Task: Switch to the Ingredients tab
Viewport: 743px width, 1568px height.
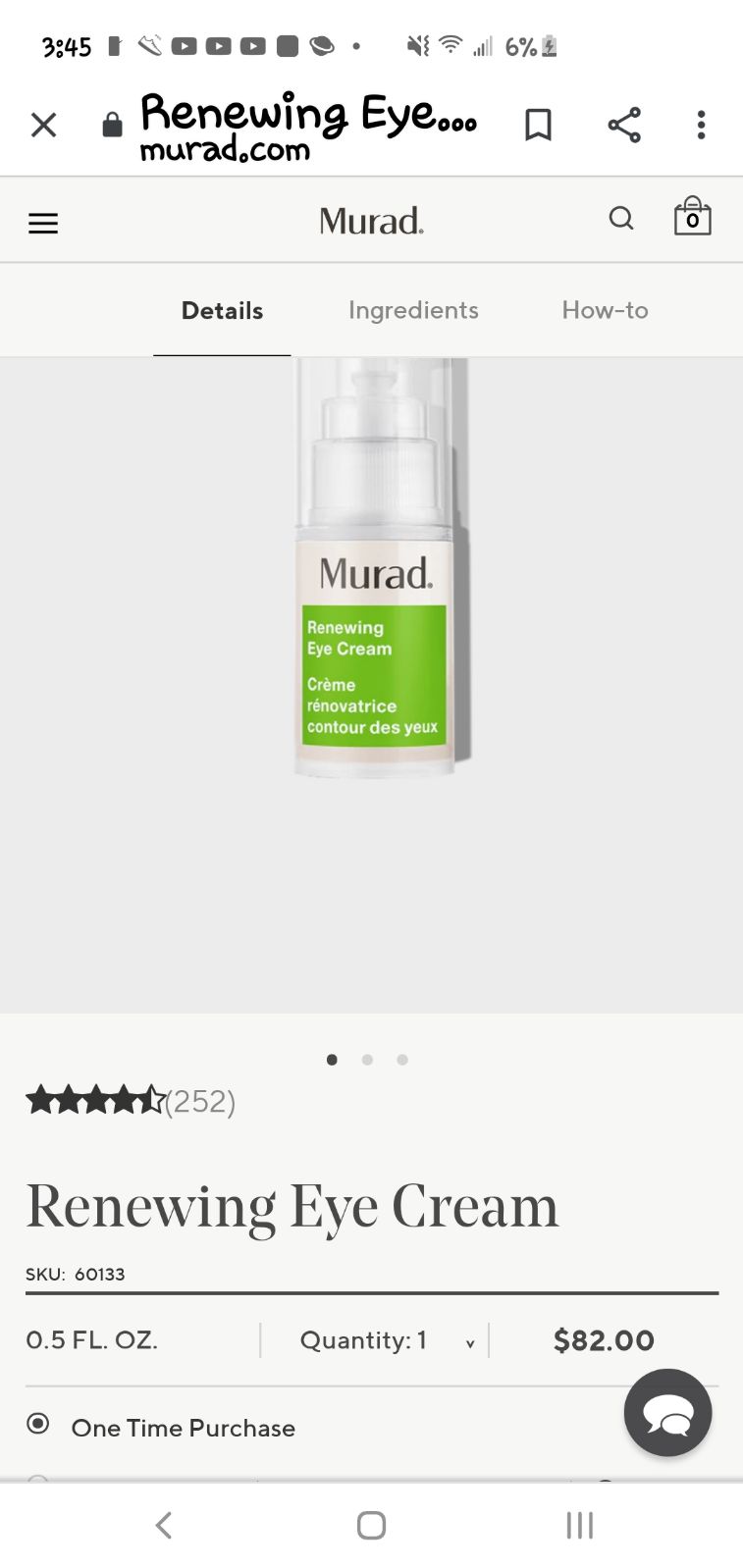Action: [413, 310]
